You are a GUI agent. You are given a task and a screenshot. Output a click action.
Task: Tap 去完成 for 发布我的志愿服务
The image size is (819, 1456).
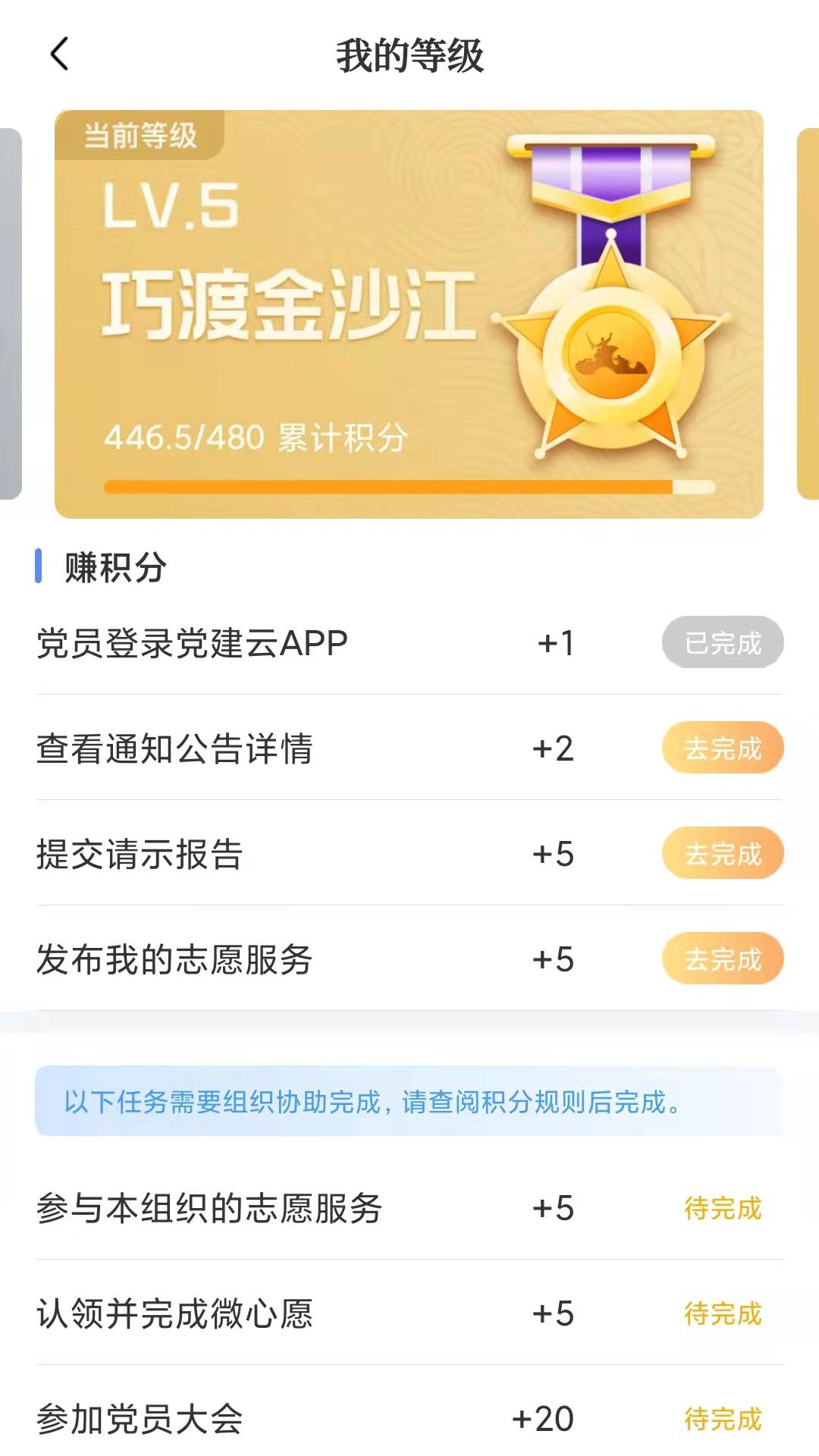pos(722,959)
